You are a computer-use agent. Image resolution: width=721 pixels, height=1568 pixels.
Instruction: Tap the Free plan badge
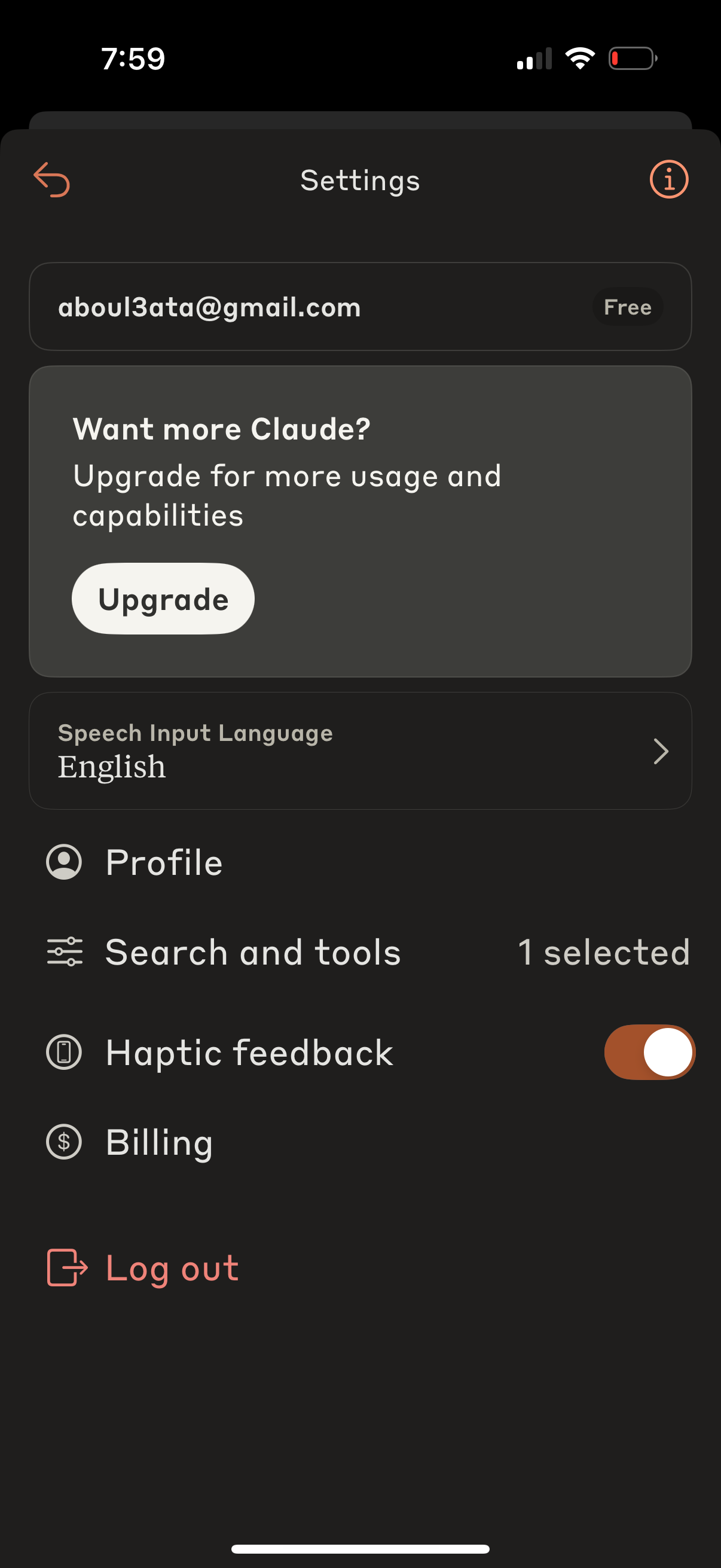click(x=627, y=307)
